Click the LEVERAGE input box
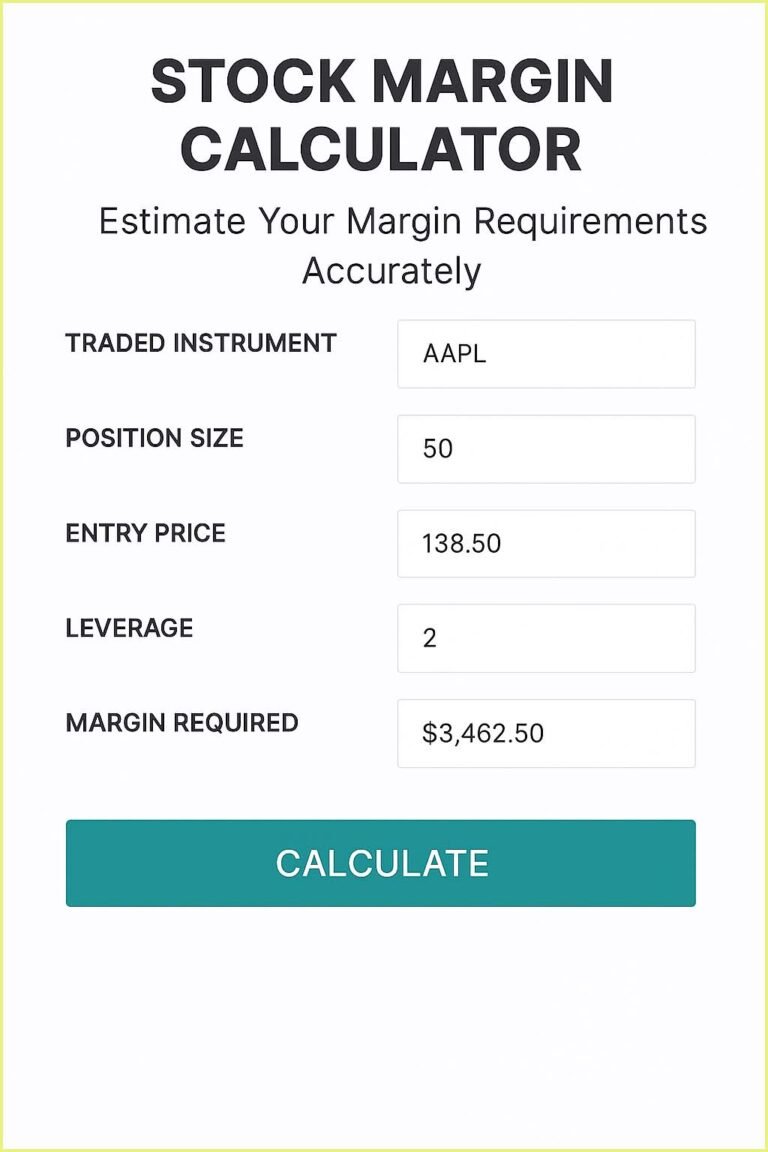This screenshot has height=1152, width=768. coord(546,639)
